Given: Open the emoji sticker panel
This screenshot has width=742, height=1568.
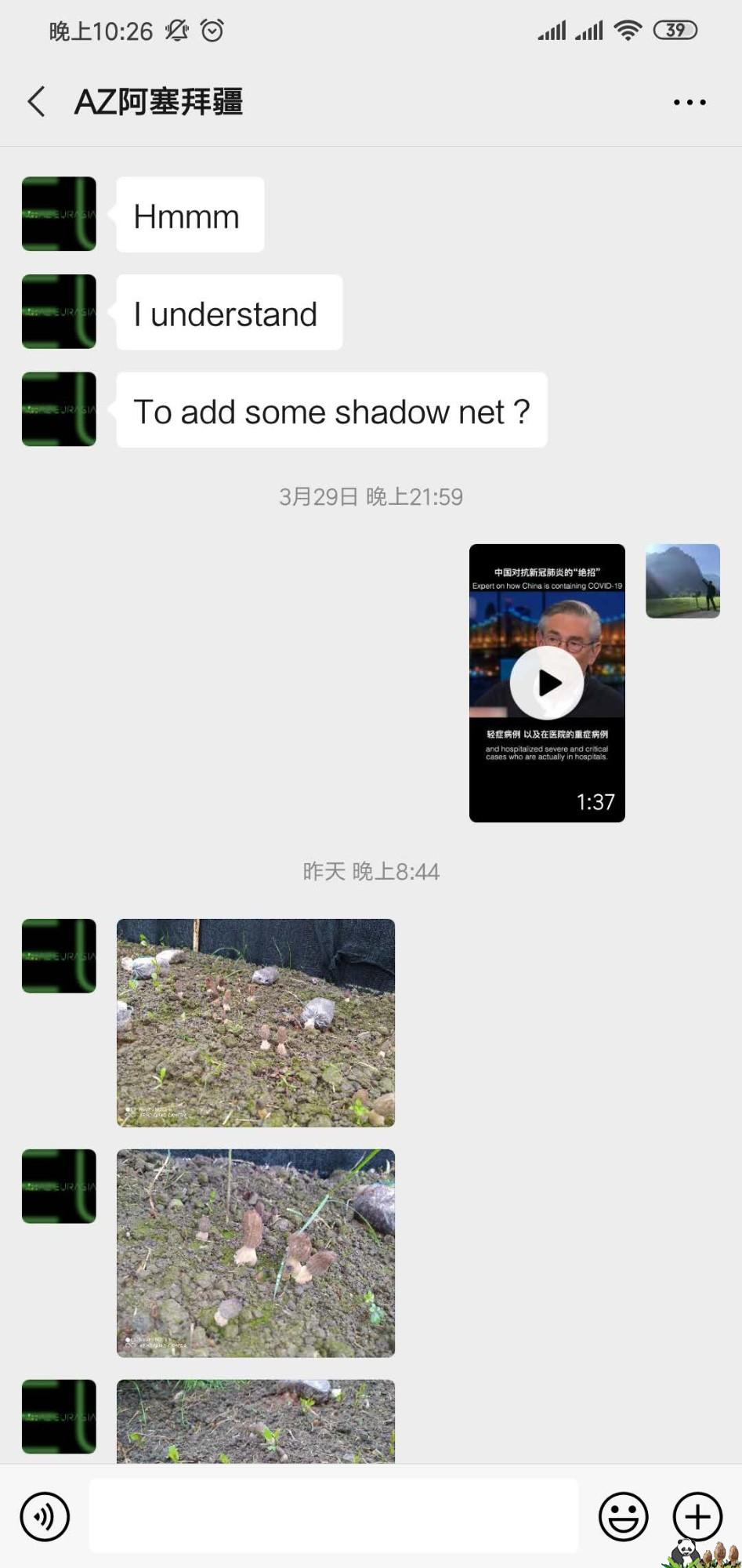Looking at the screenshot, I should click(624, 1516).
